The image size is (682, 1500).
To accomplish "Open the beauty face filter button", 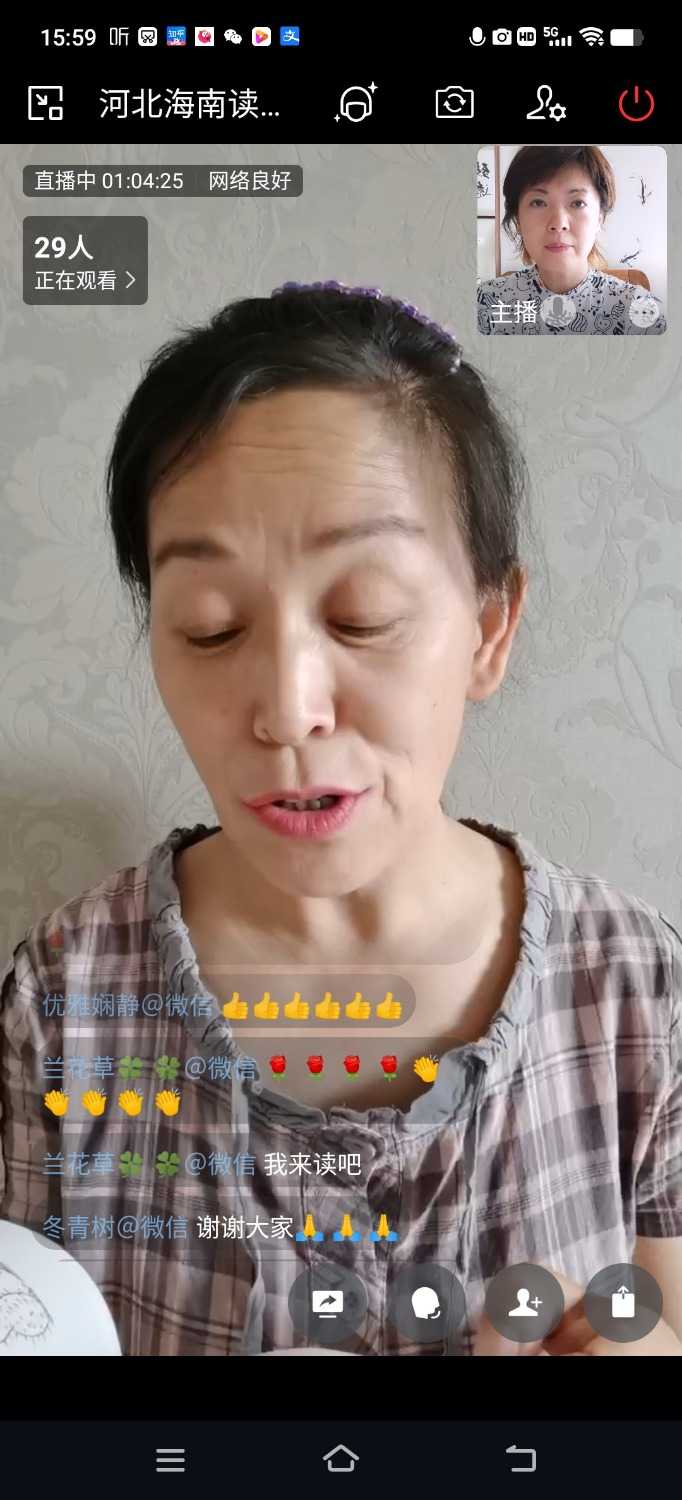I will 426,1303.
